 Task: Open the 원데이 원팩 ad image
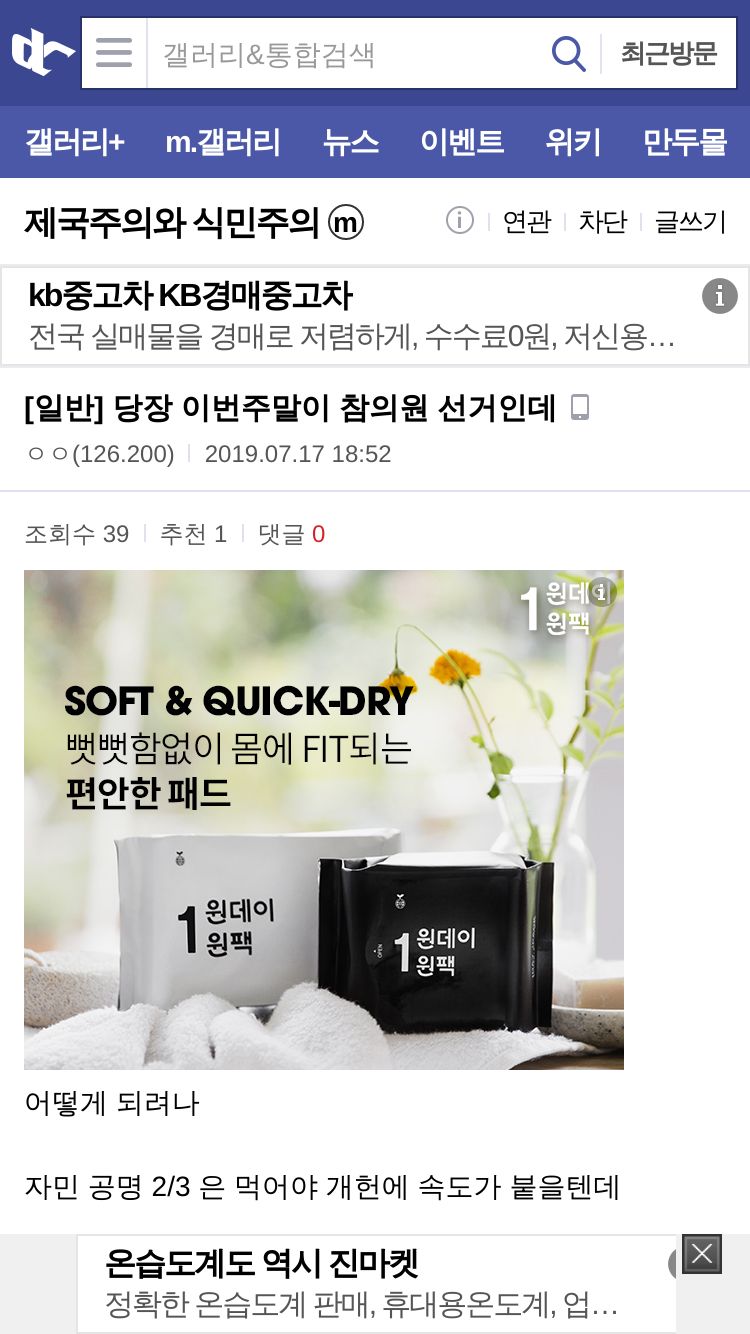323,819
